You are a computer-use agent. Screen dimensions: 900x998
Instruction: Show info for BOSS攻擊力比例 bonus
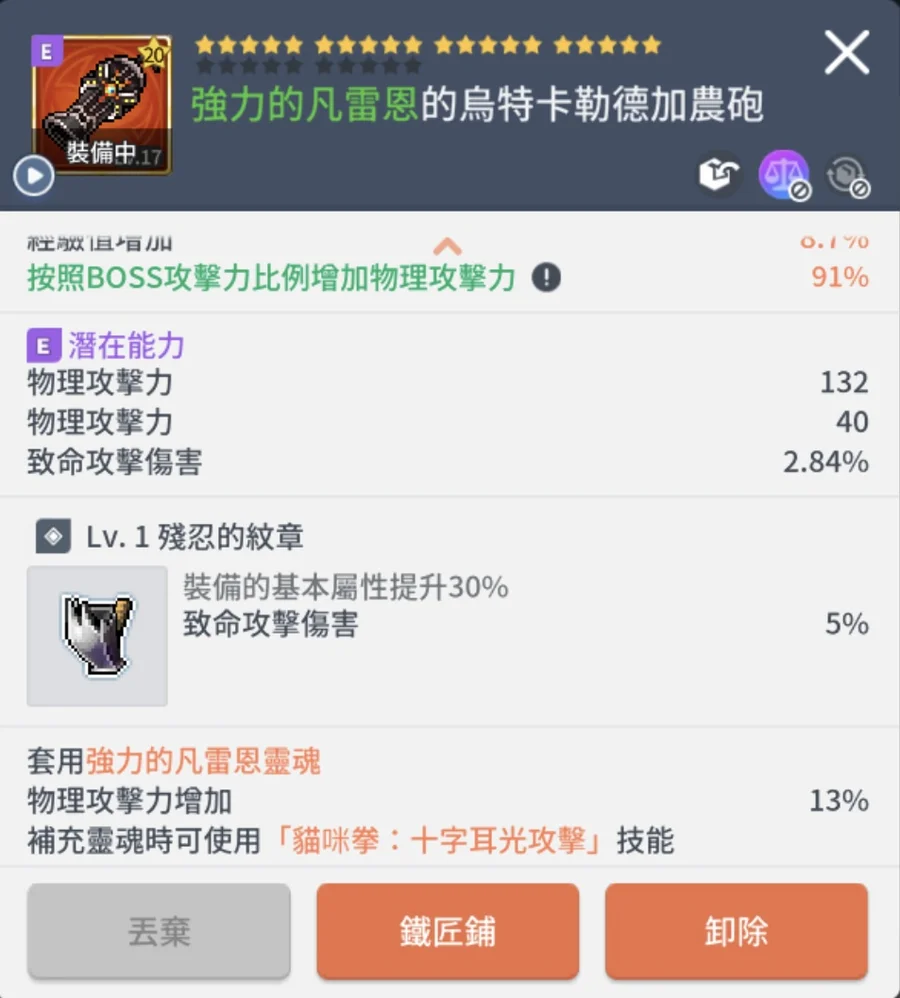[546, 277]
